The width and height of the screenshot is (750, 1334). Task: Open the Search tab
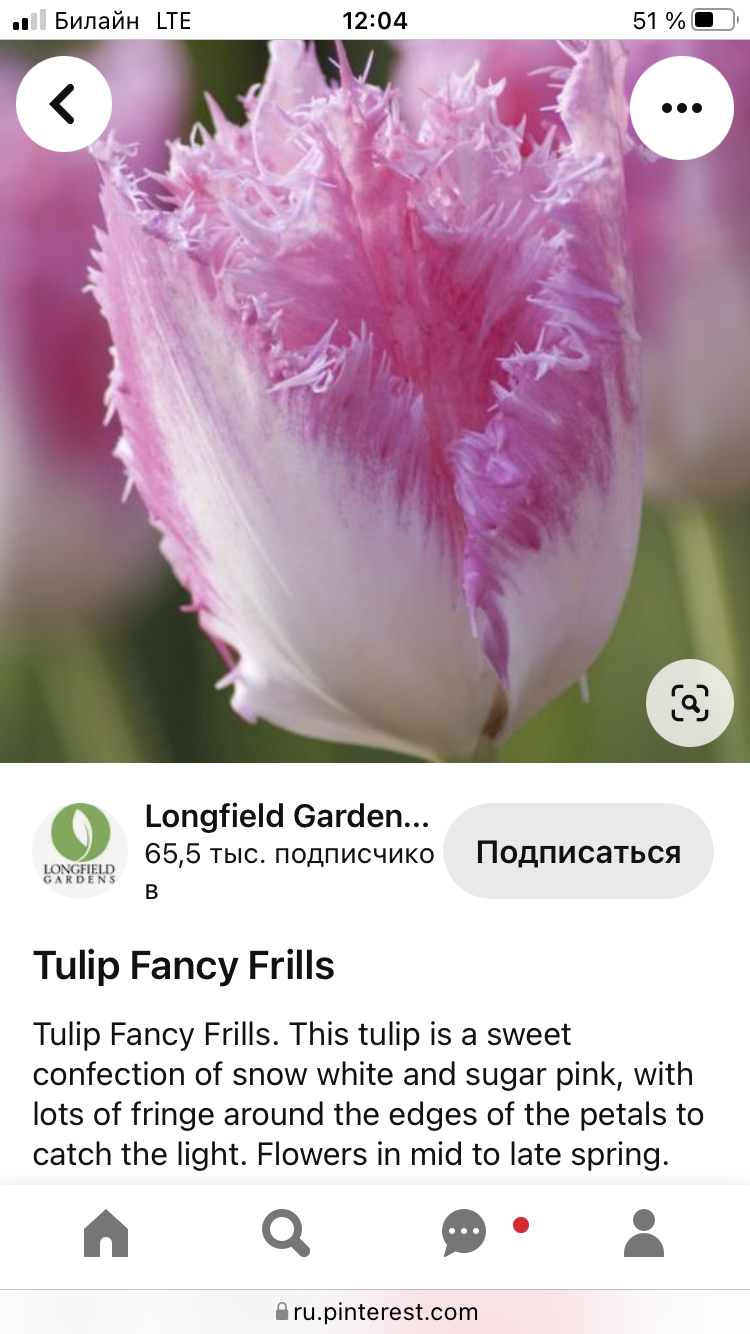pos(286,1233)
